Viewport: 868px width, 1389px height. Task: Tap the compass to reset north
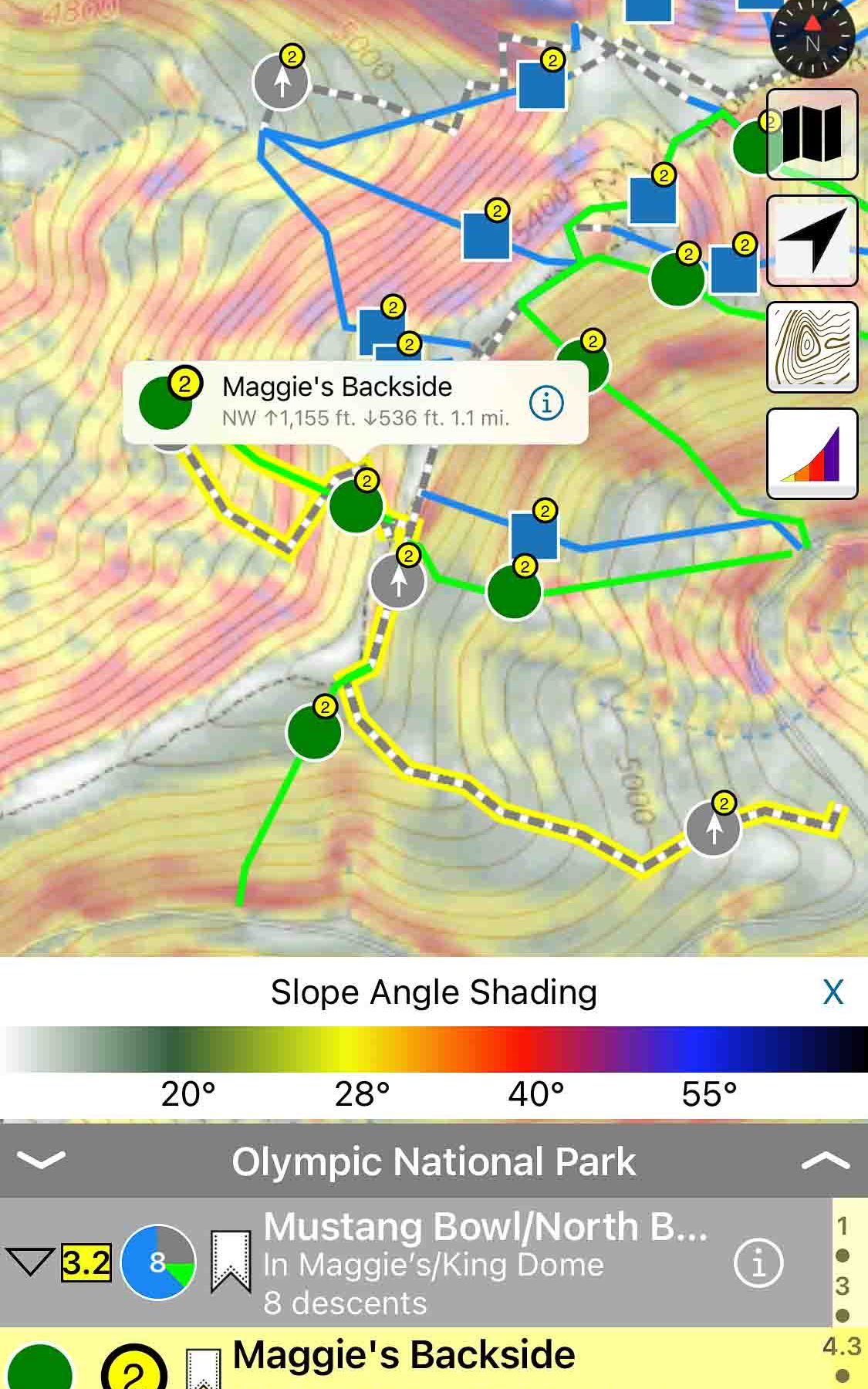pos(812,37)
